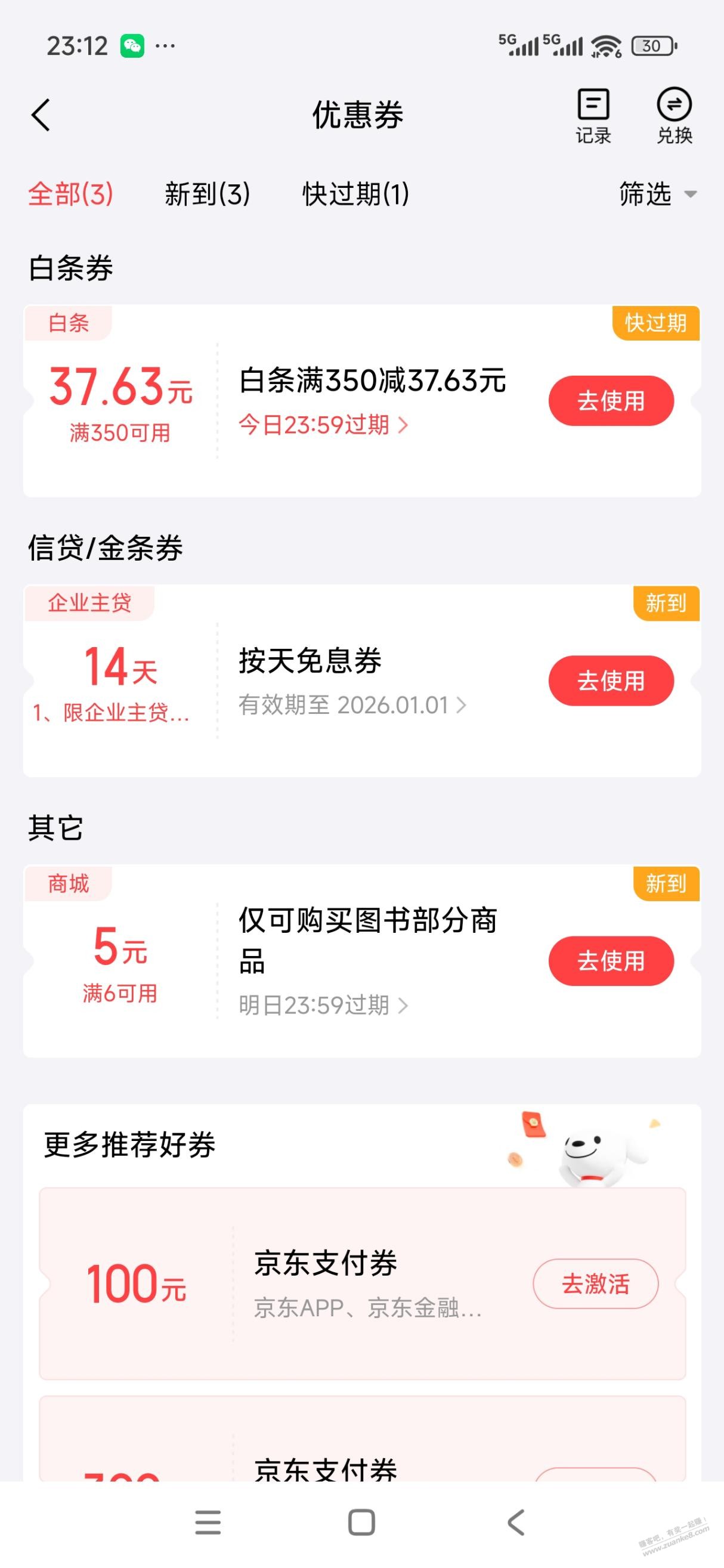Switch to the 快过期(1) tab
The height and width of the screenshot is (1568, 724).
[356, 194]
